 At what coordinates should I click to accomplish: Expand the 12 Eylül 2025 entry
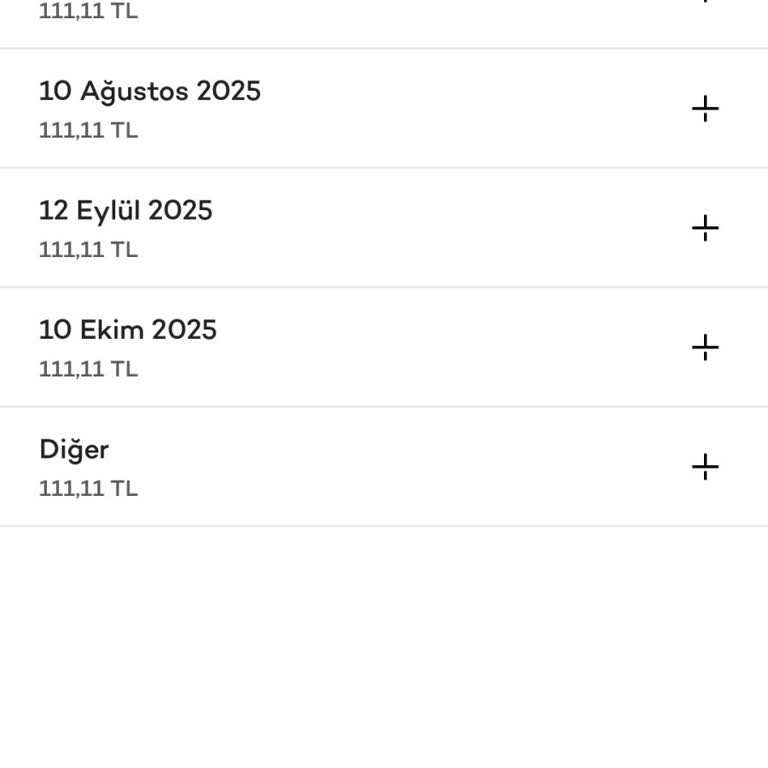[x=705, y=228]
